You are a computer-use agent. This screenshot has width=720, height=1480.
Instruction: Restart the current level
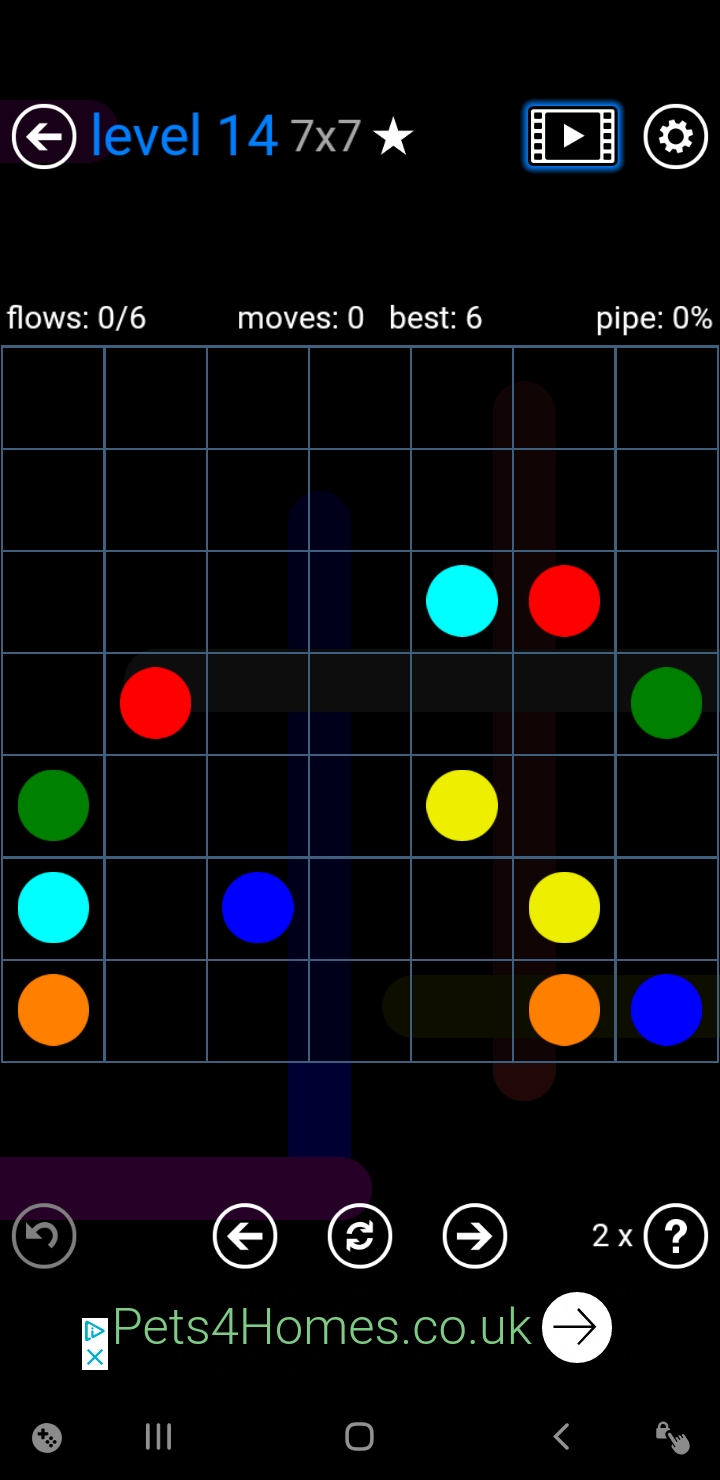(360, 1236)
